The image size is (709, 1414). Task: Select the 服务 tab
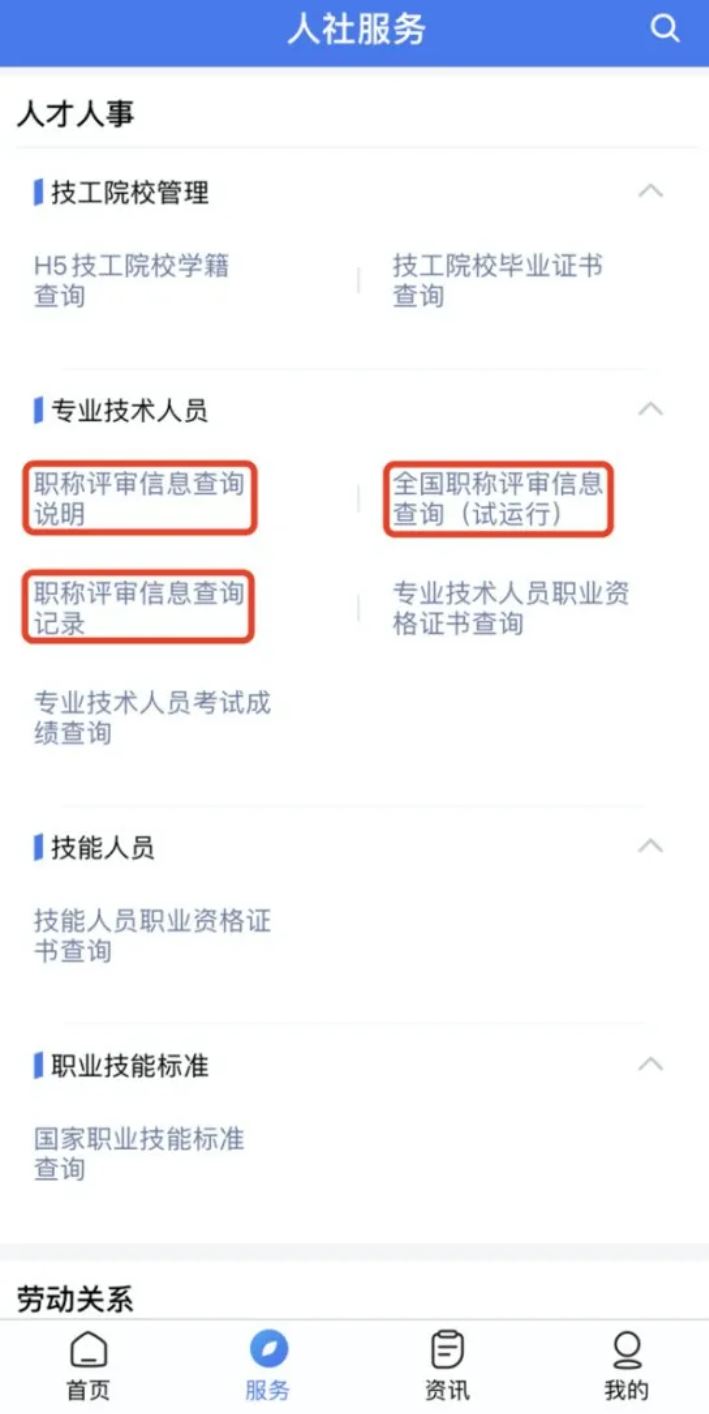pos(267,1366)
